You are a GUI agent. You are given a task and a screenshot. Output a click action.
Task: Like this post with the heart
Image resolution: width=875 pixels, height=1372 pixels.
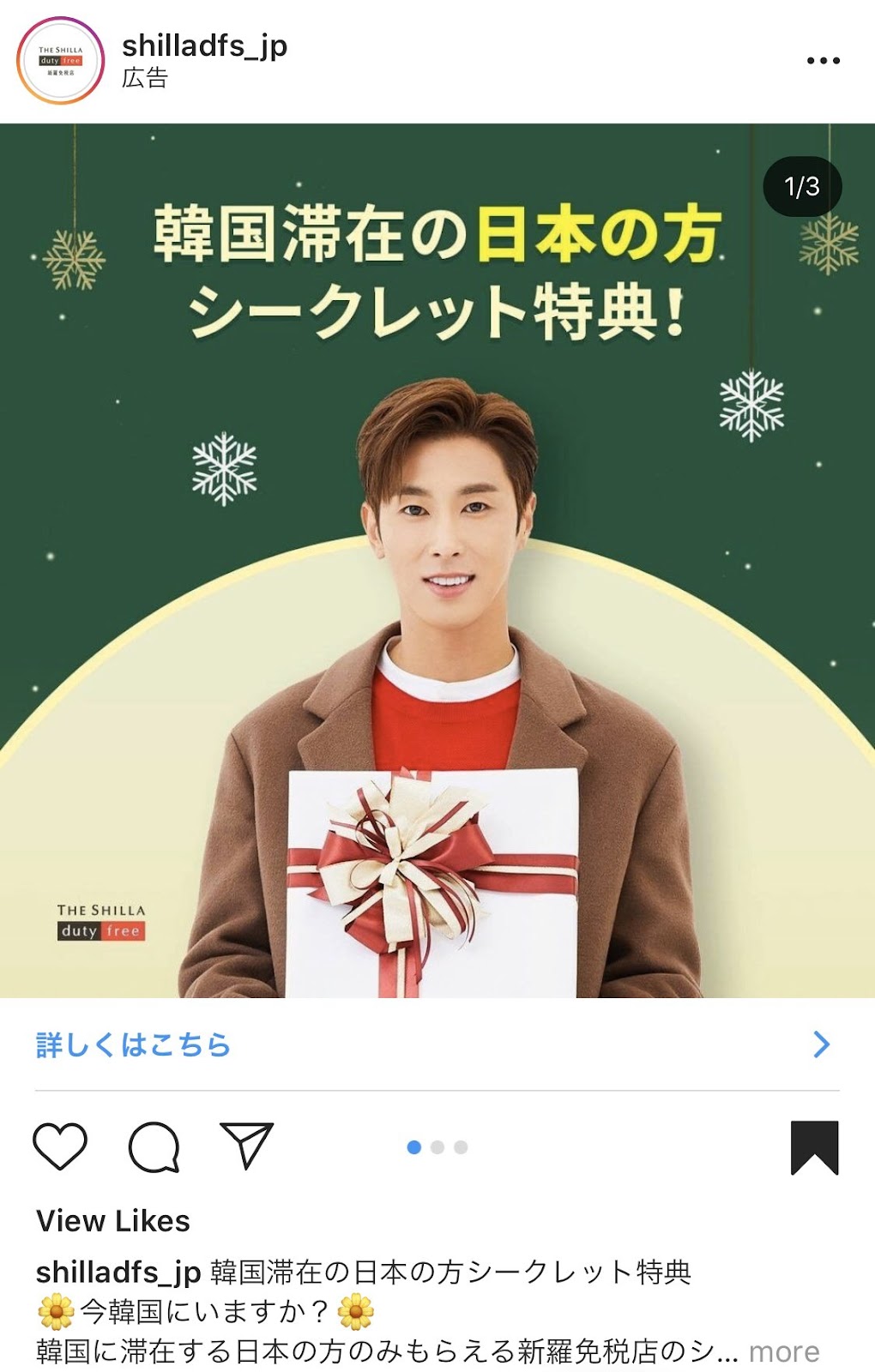tap(60, 1146)
